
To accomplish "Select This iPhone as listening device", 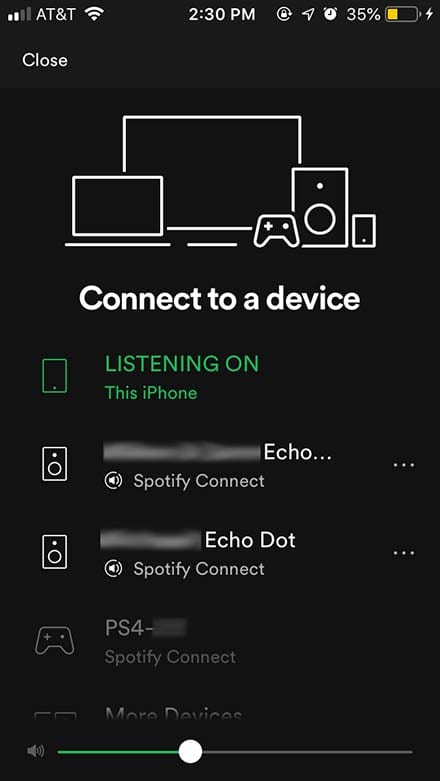I will [220, 377].
